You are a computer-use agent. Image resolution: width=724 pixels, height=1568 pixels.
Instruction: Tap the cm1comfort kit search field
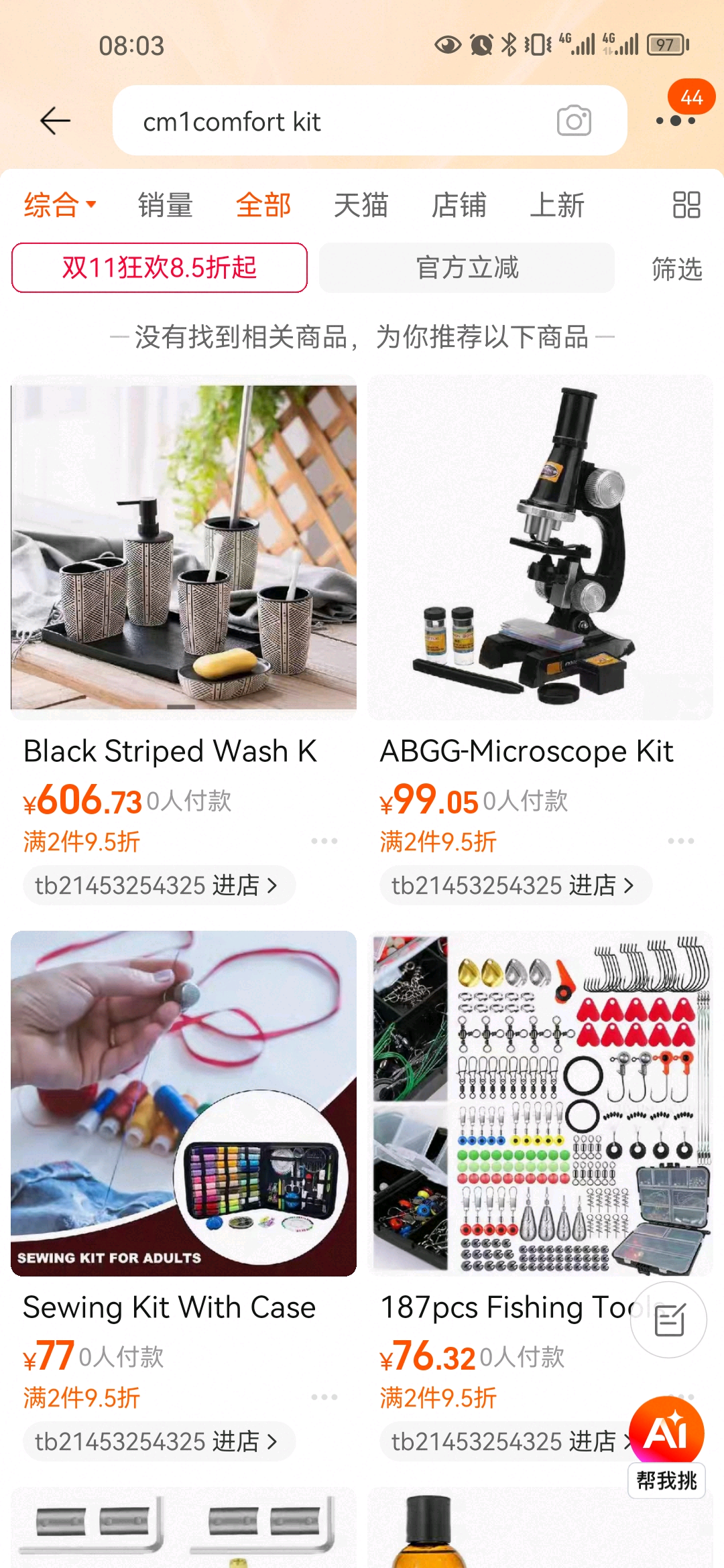pyautogui.click(x=335, y=121)
